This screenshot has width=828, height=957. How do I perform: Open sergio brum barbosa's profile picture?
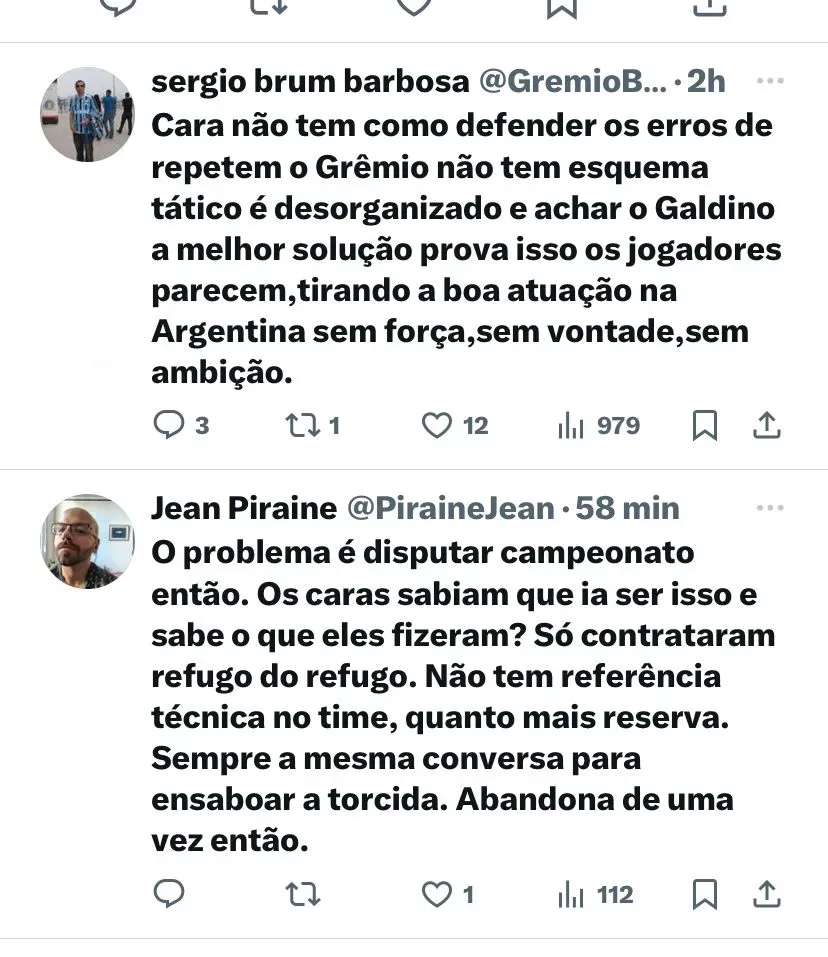pyautogui.click(x=86, y=115)
